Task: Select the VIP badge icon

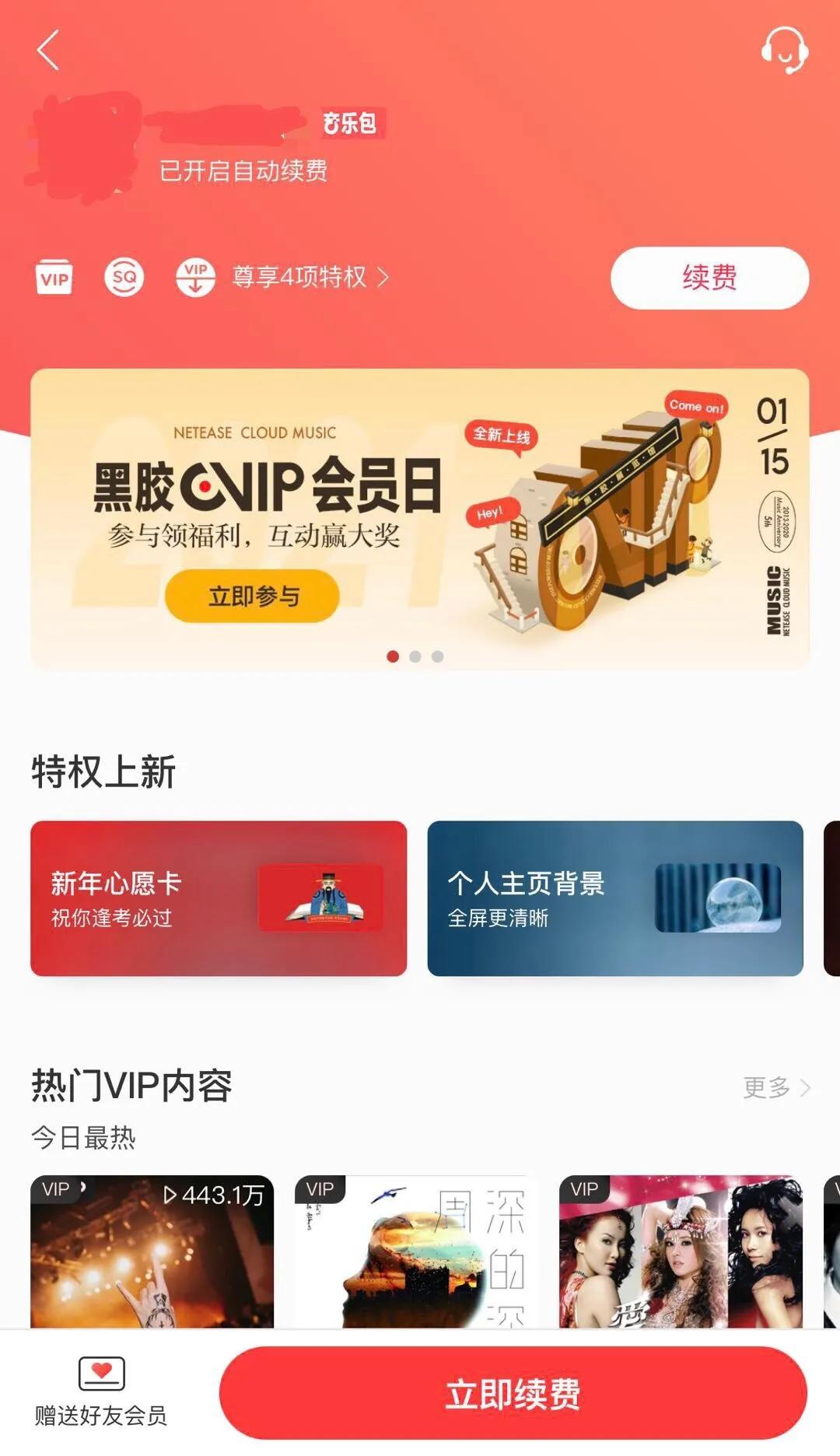Action: pos(52,277)
